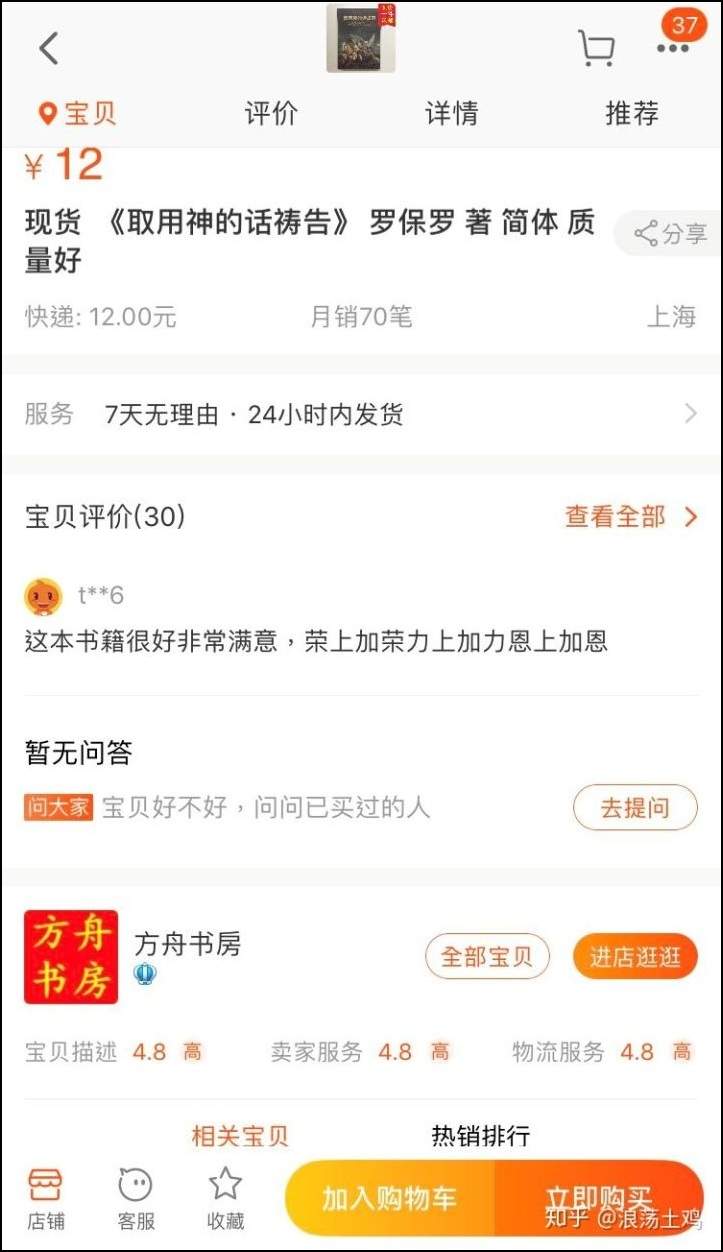Switch to the 推荐 tab
Viewport: 723px width, 1252px height.
coord(632,113)
